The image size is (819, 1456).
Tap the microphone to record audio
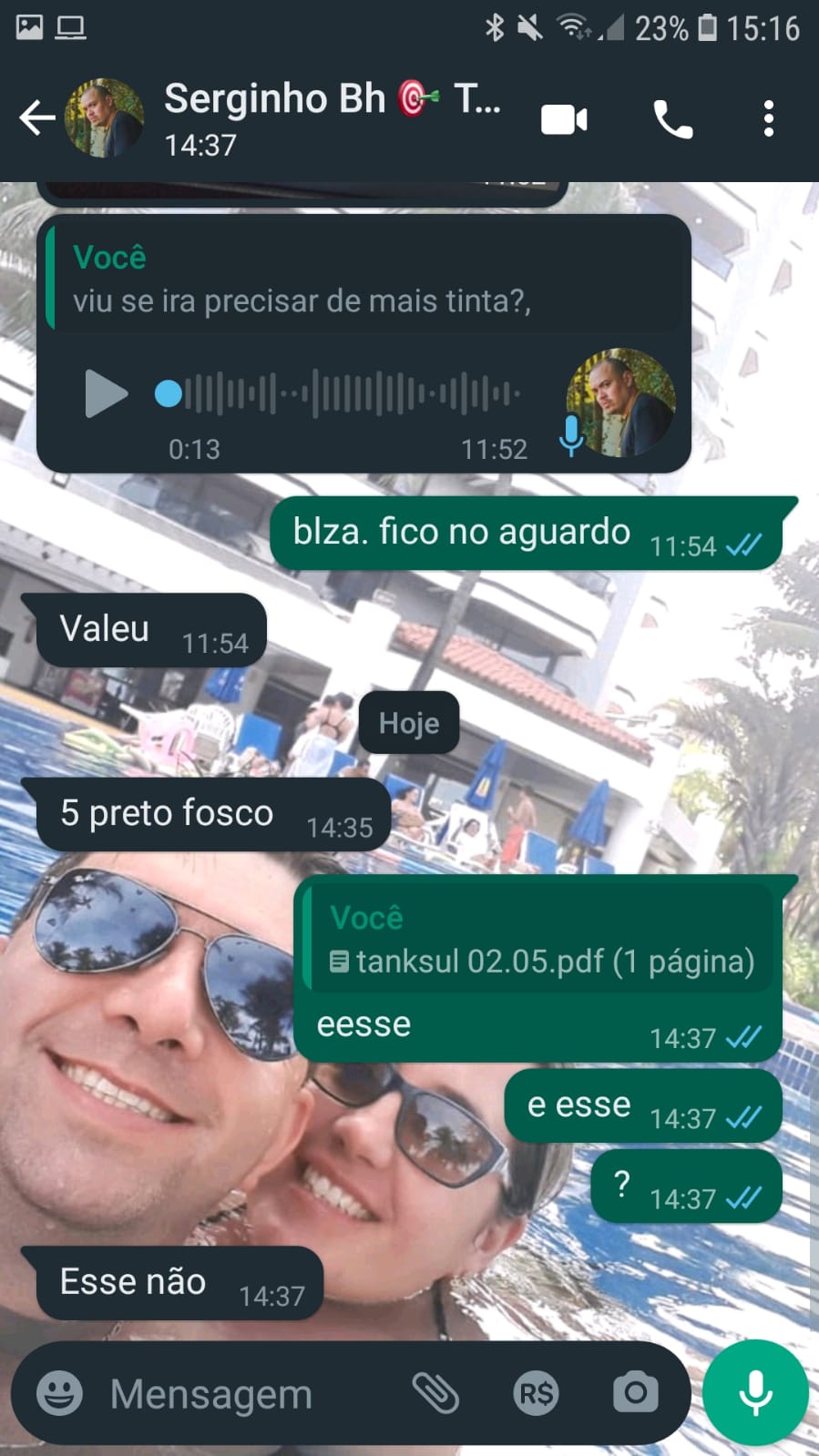pyautogui.click(x=755, y=1393)
